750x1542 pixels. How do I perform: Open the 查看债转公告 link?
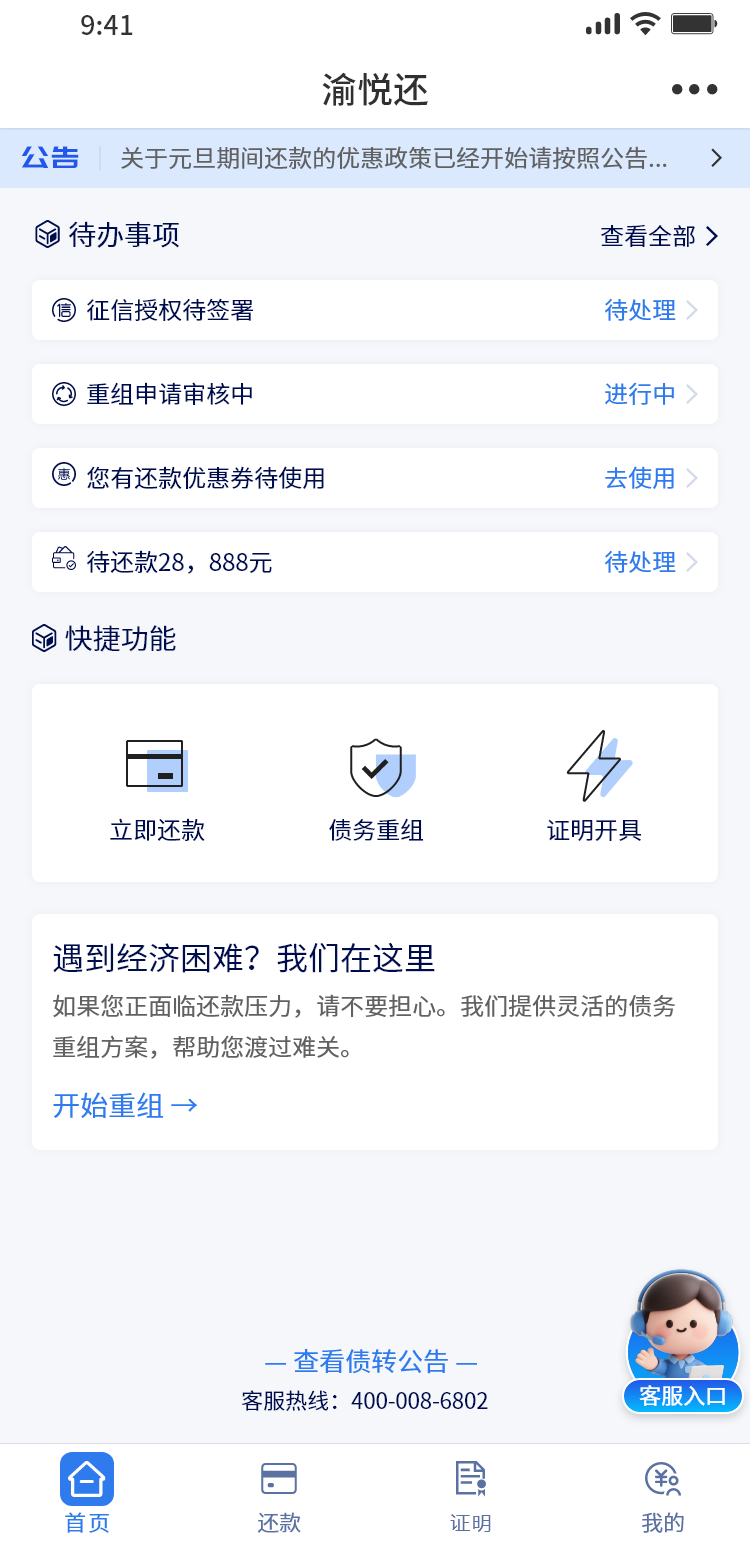371,1361
